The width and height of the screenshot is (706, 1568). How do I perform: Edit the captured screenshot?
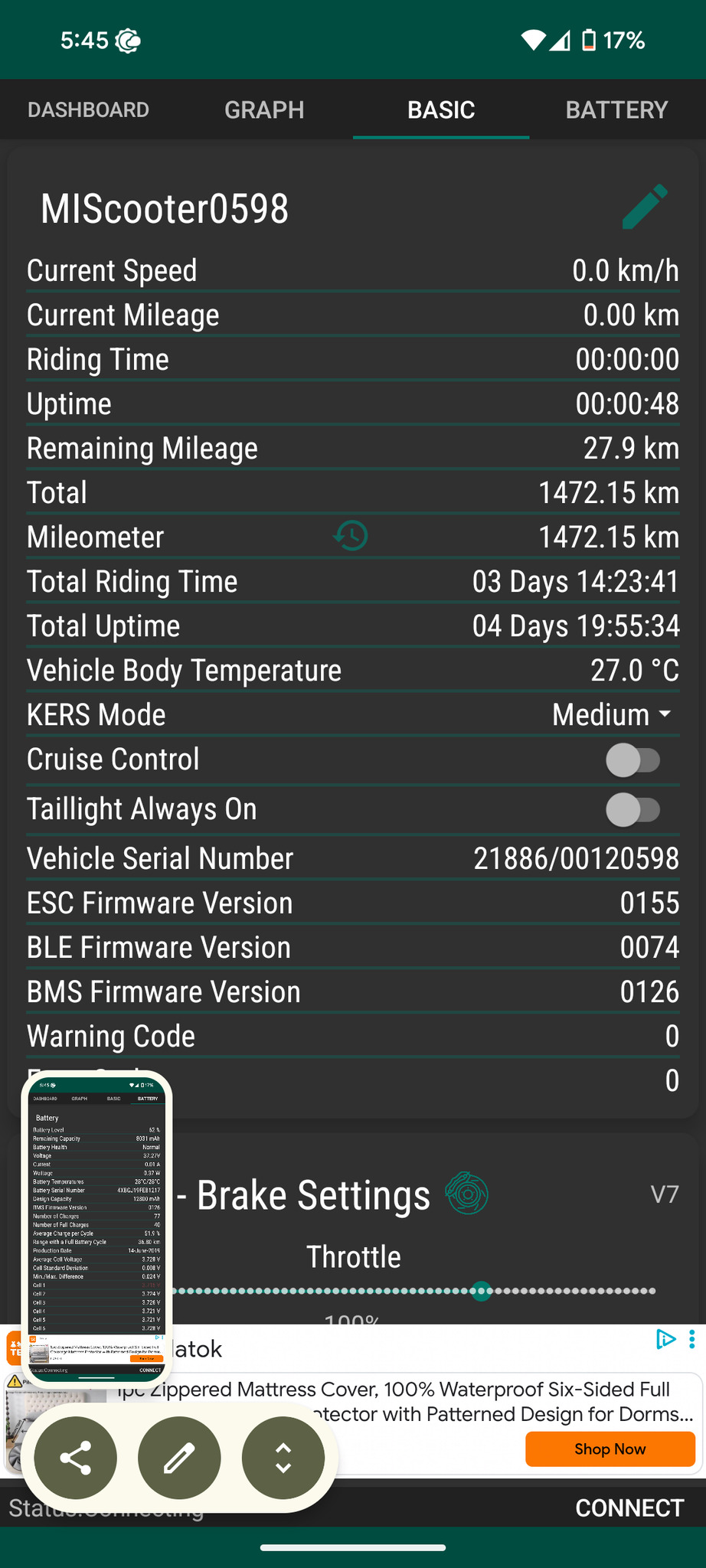point(179,1458)
